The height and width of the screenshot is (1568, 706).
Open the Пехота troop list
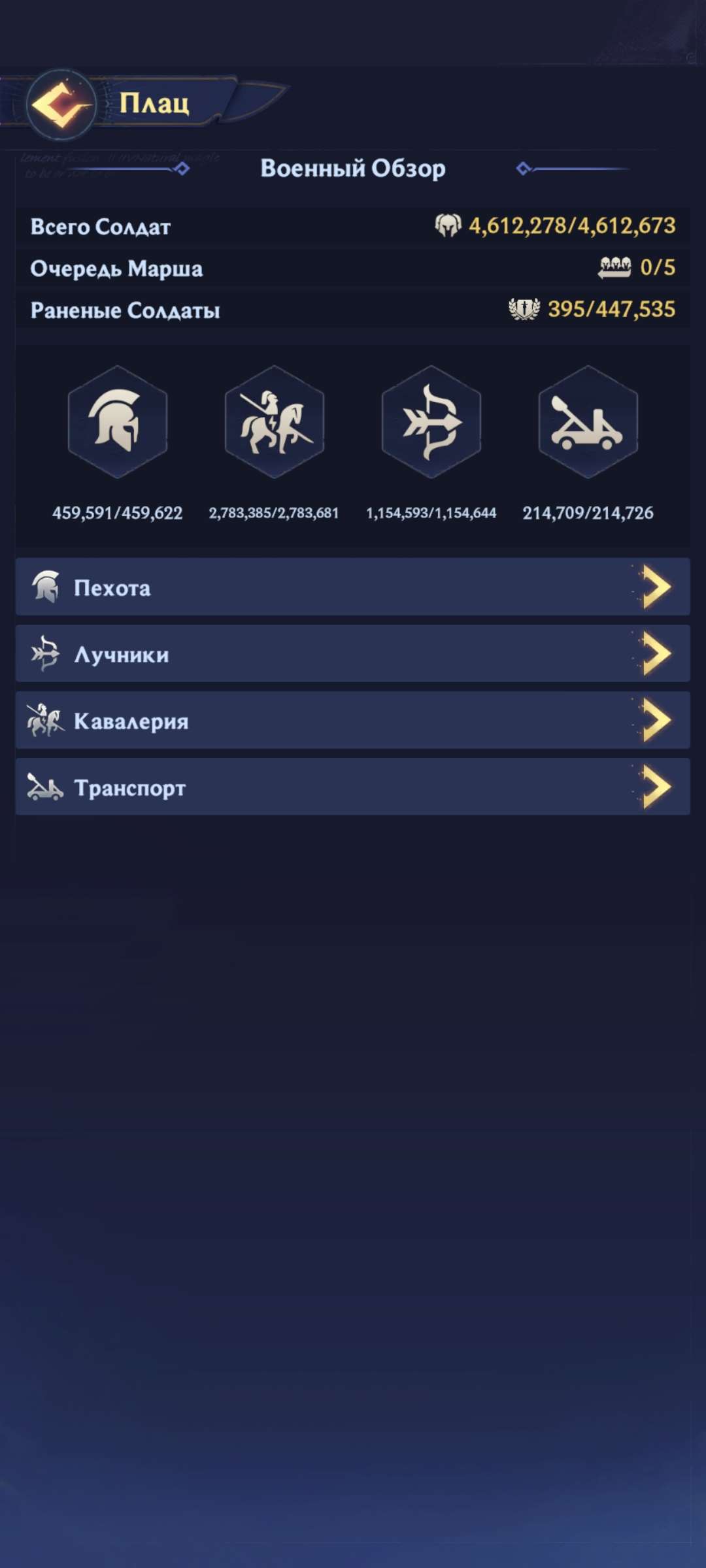353,587
